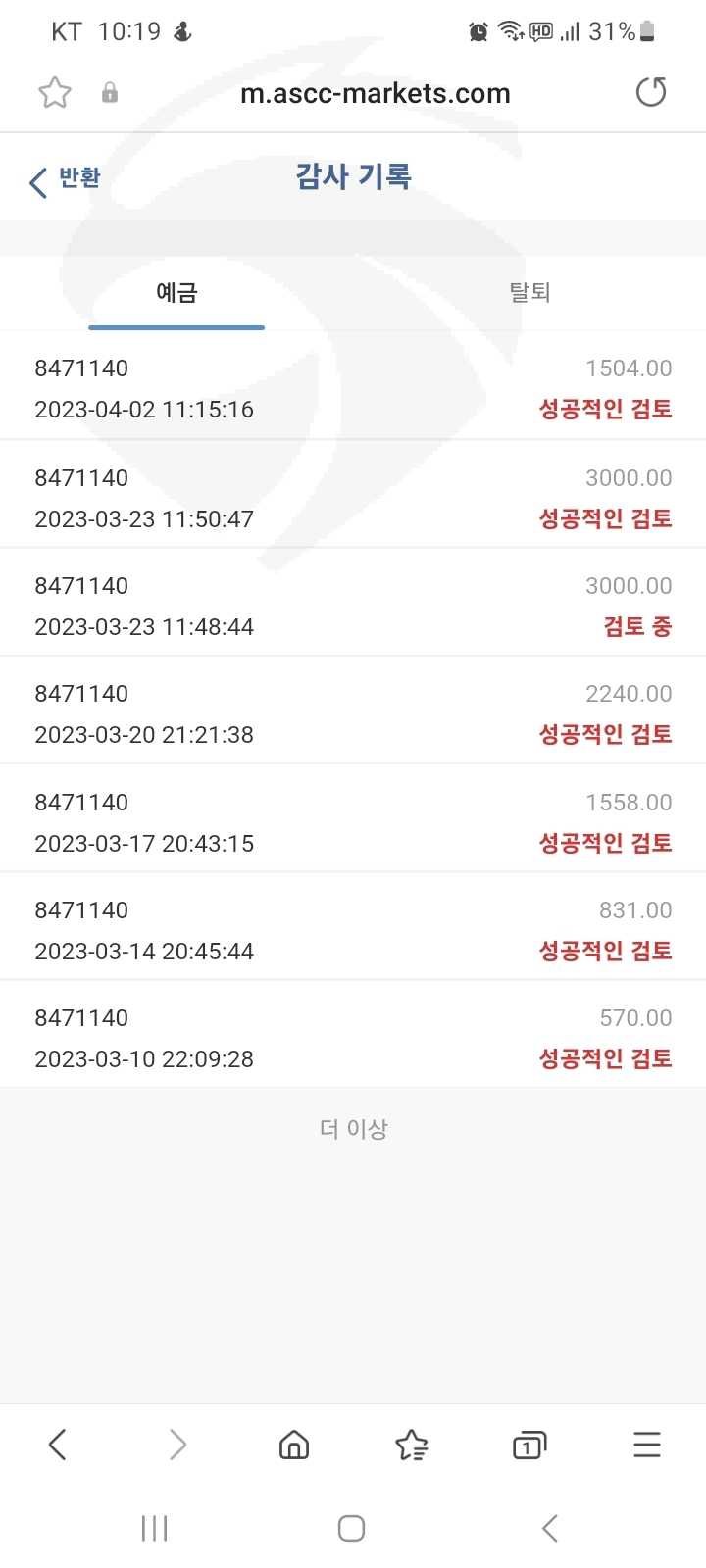The image size is (706, 1568).
Task: Load more records with 더 이상
Action: [353, 1129]
